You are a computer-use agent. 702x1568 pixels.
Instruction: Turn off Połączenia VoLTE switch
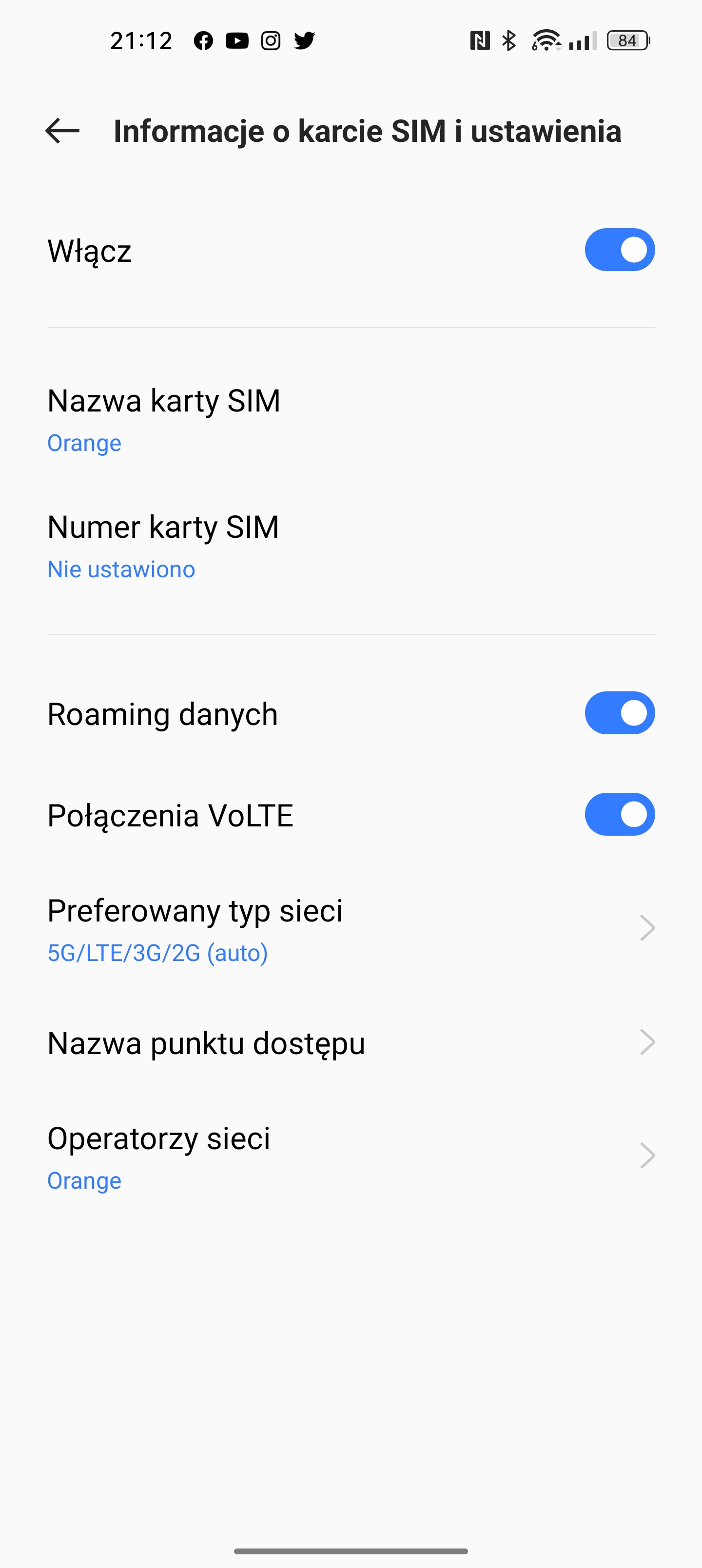(x=619, y=814)
